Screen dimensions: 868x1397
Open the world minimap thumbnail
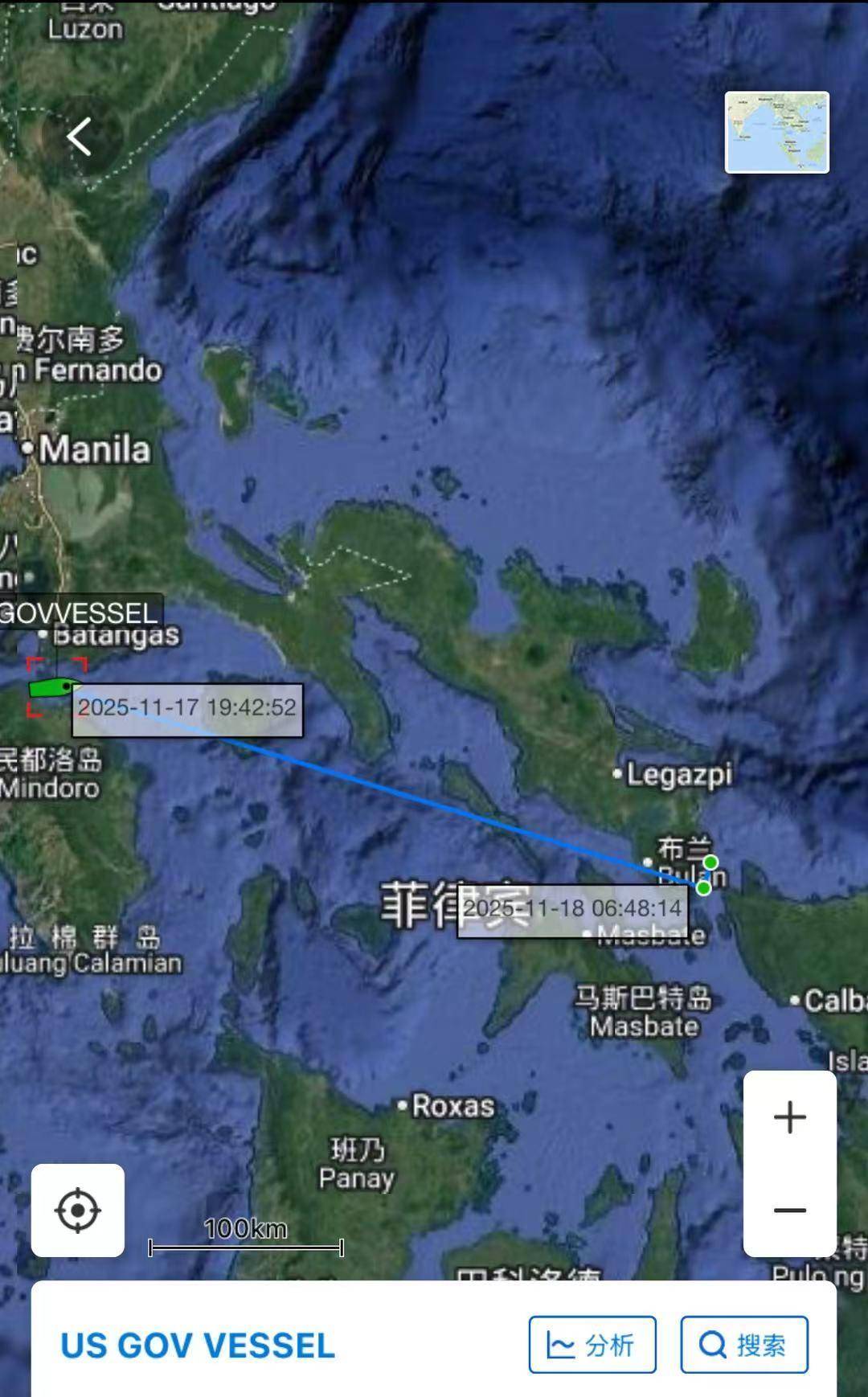click(776, 133)
